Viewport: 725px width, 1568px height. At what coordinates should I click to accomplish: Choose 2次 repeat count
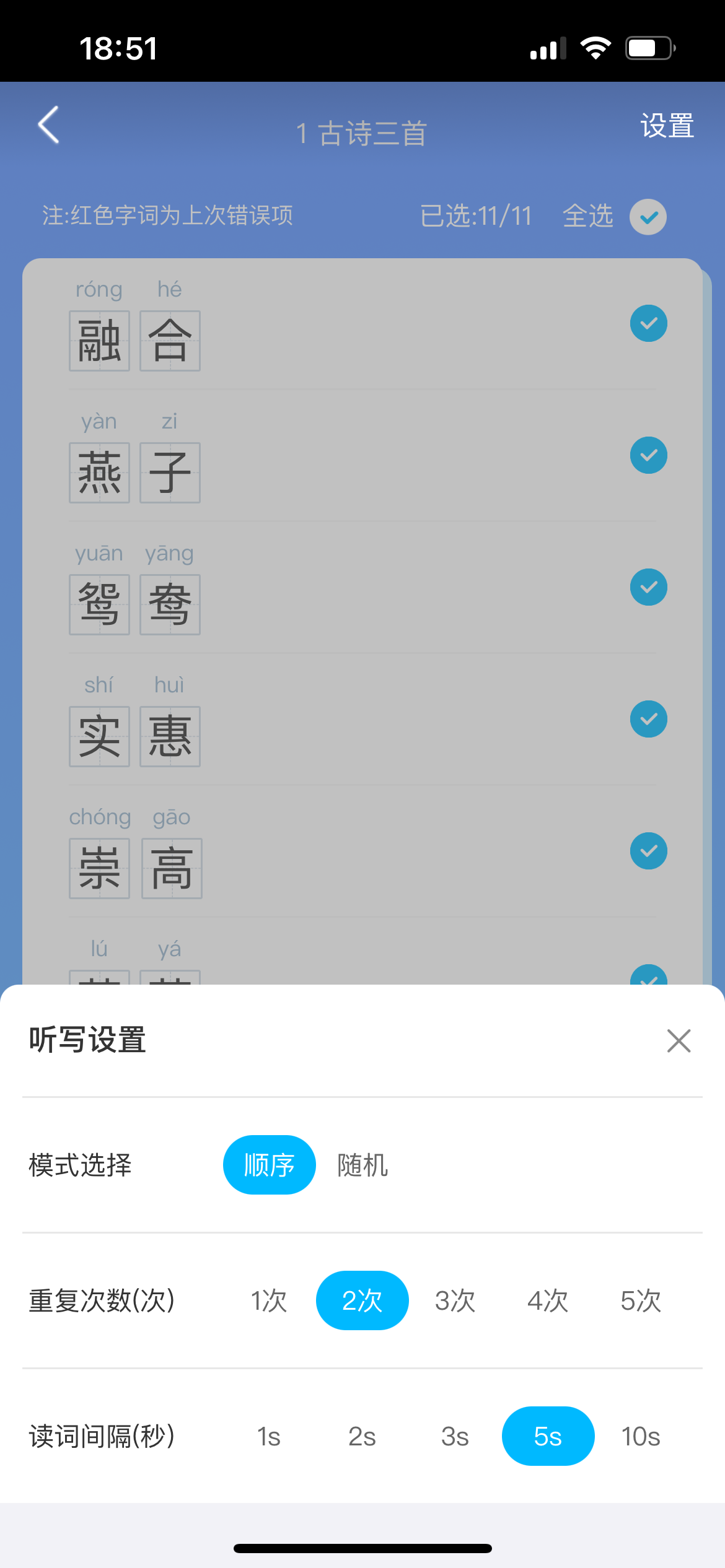point(362,1300)
